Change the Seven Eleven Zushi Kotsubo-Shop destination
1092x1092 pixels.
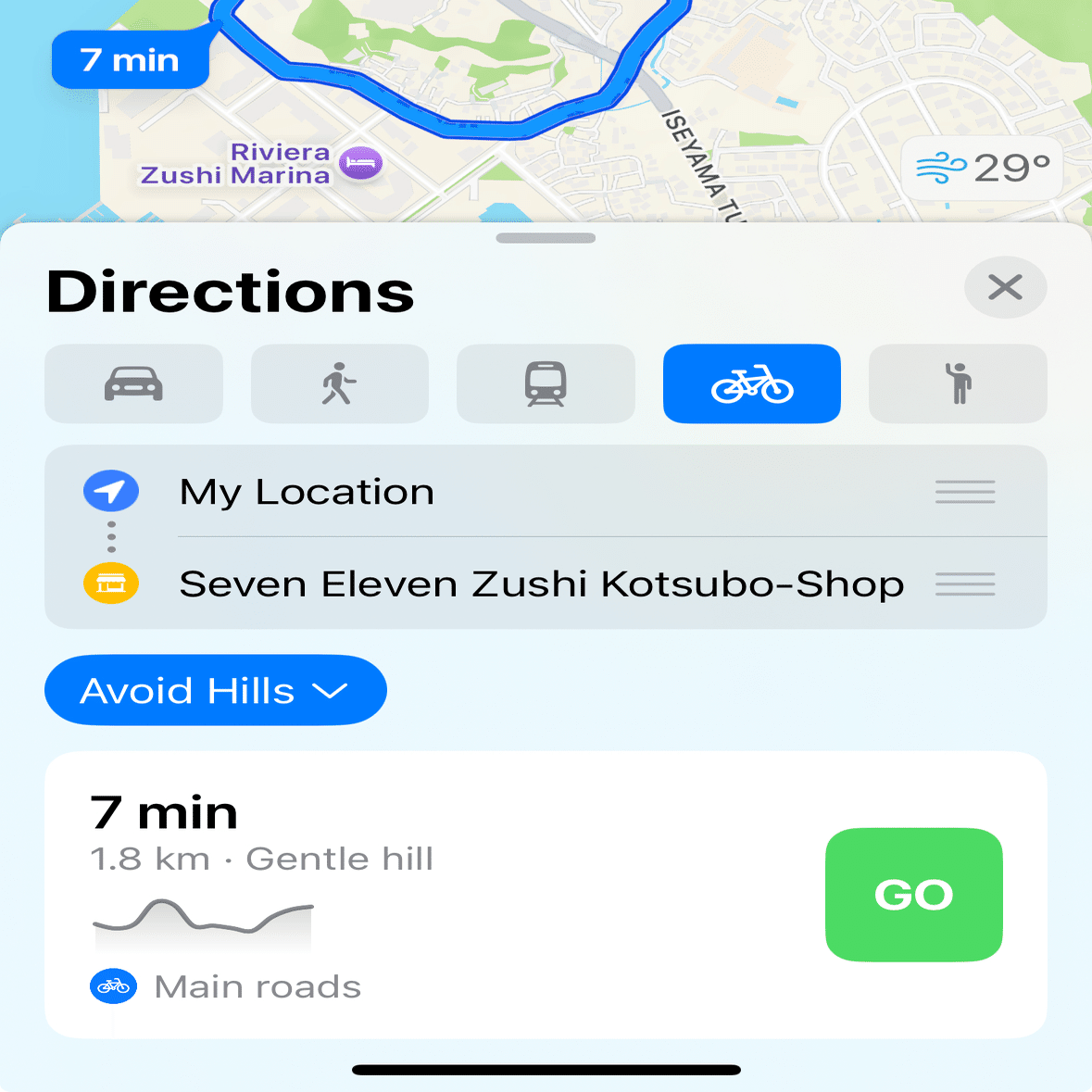[541, 584]
